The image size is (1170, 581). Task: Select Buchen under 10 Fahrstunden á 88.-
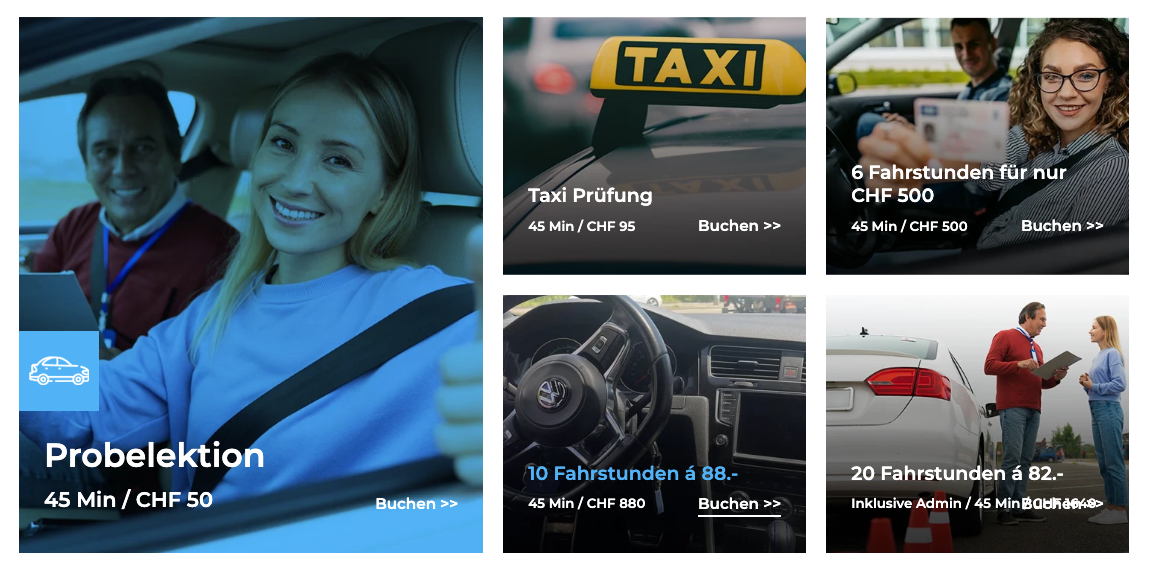click(x=739, y=504)
